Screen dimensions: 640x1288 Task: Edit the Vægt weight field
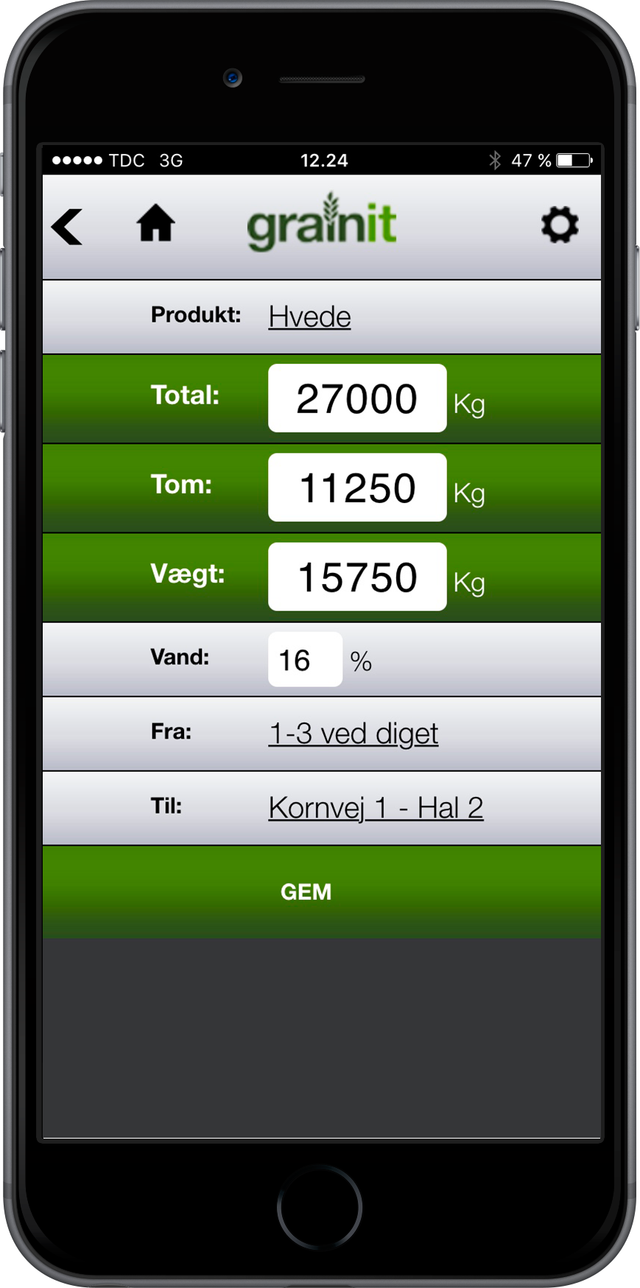coord(357,577)
